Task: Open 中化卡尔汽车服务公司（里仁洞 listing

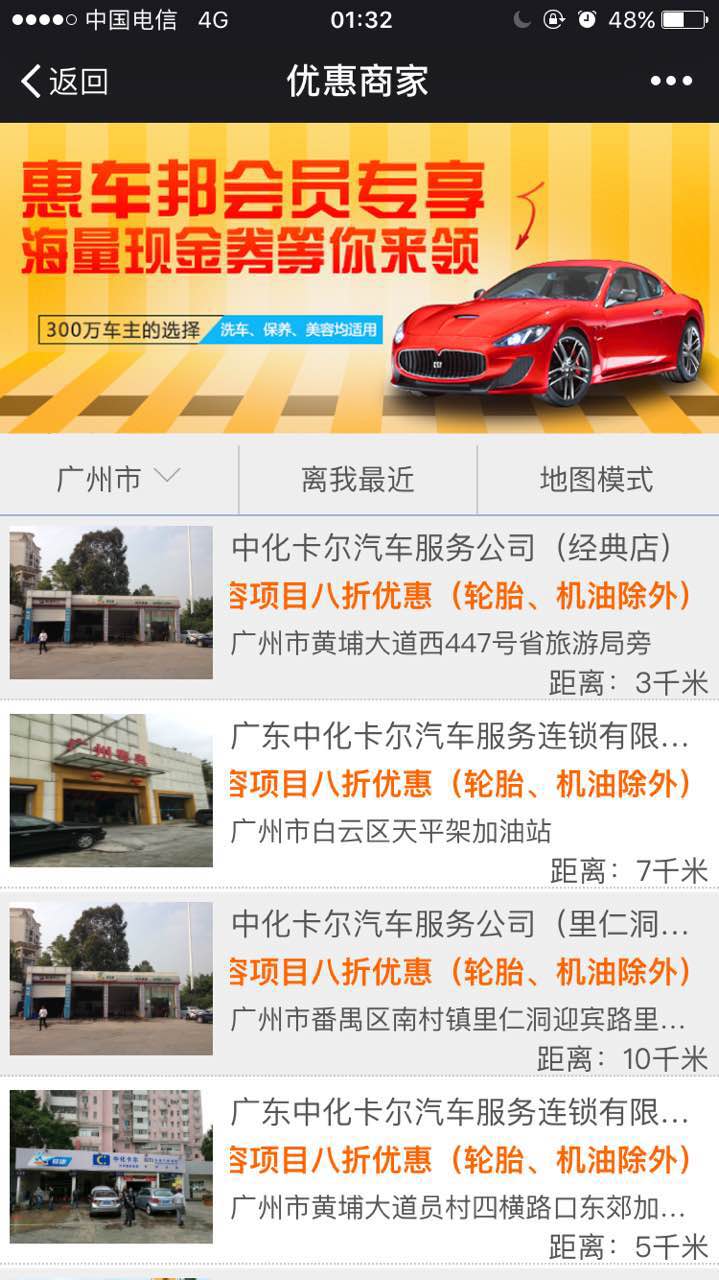Action: tap(460, 924)
